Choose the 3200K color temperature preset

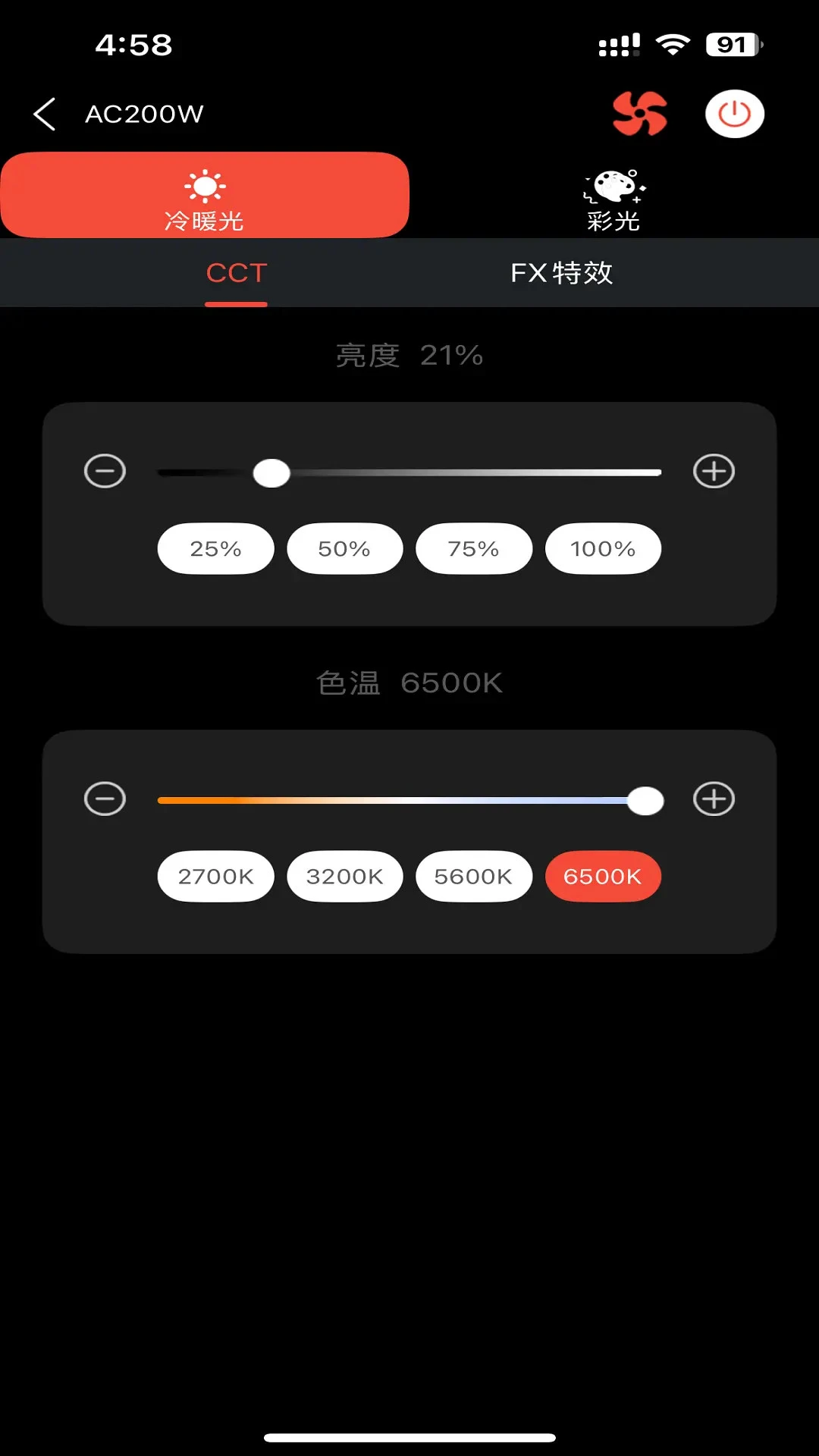[x=344, y=876]
